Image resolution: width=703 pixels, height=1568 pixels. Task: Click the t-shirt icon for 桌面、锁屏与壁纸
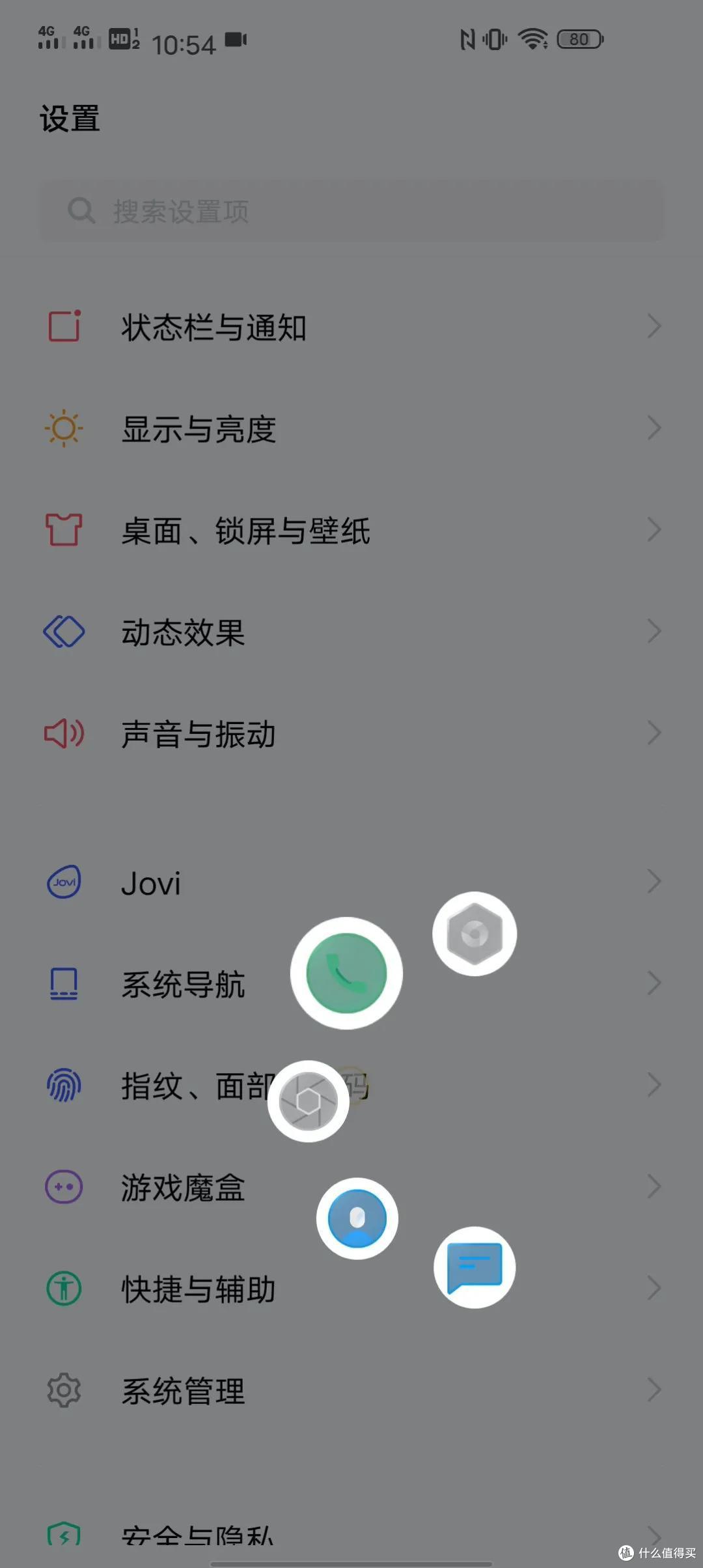coord(63,529)
